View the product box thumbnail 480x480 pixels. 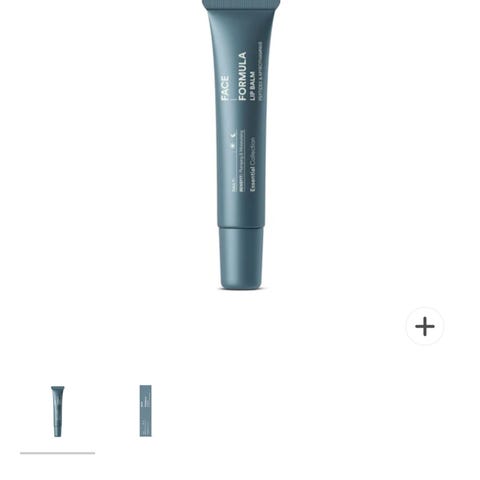pyautogui.click(x=145, y=411)
